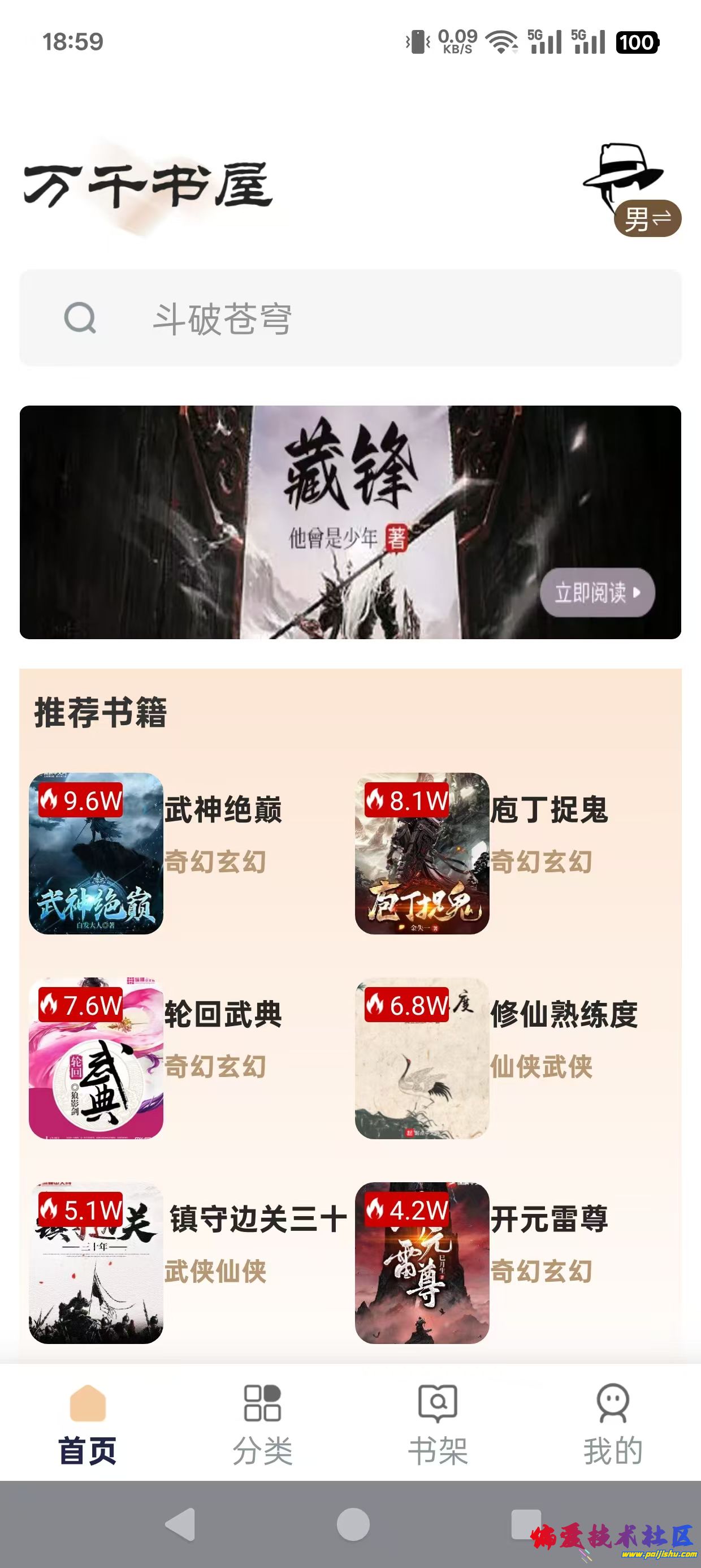Tap the system home button
The width and height of the screenshot is (701, 1568).
(353, 1524)
